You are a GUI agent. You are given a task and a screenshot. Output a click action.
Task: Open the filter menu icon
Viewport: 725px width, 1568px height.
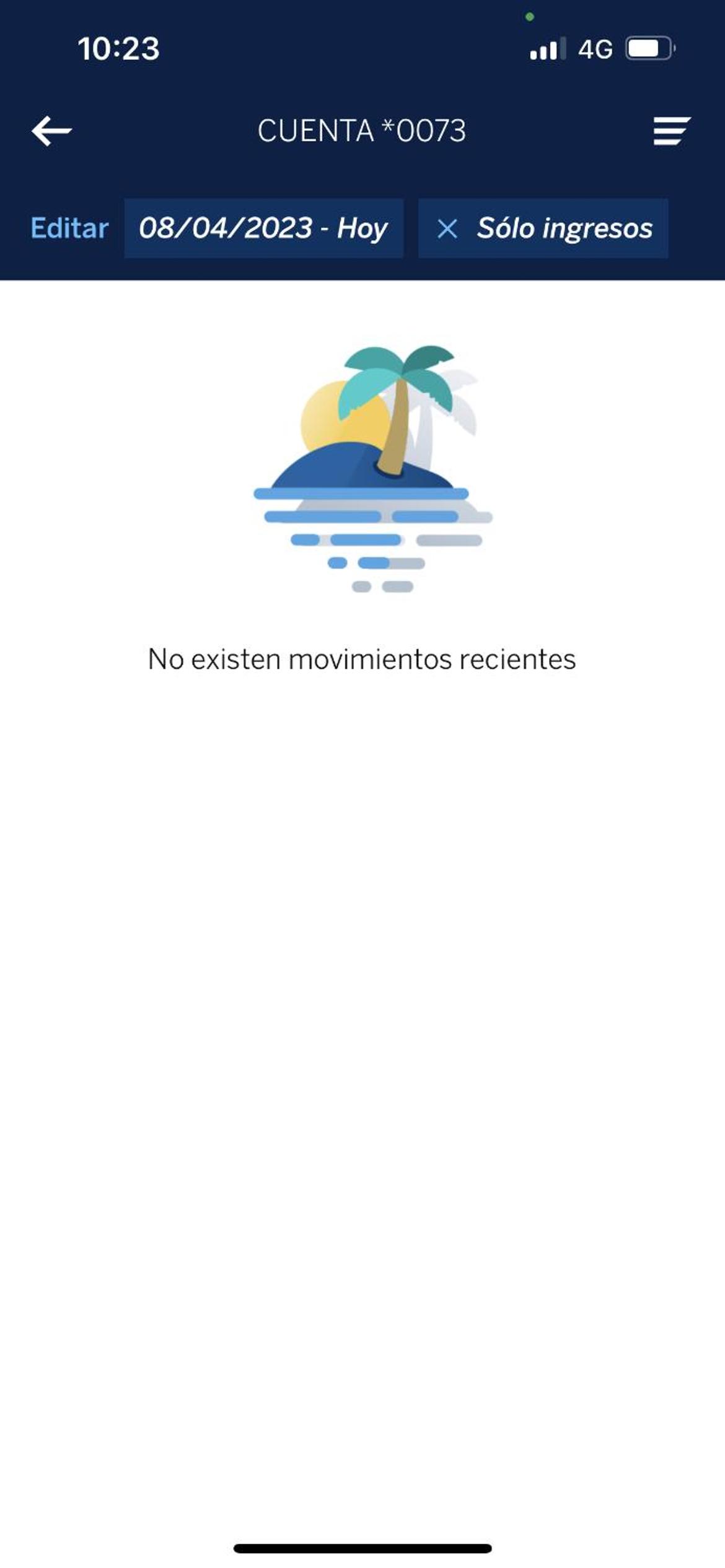(x=672, y=131)
